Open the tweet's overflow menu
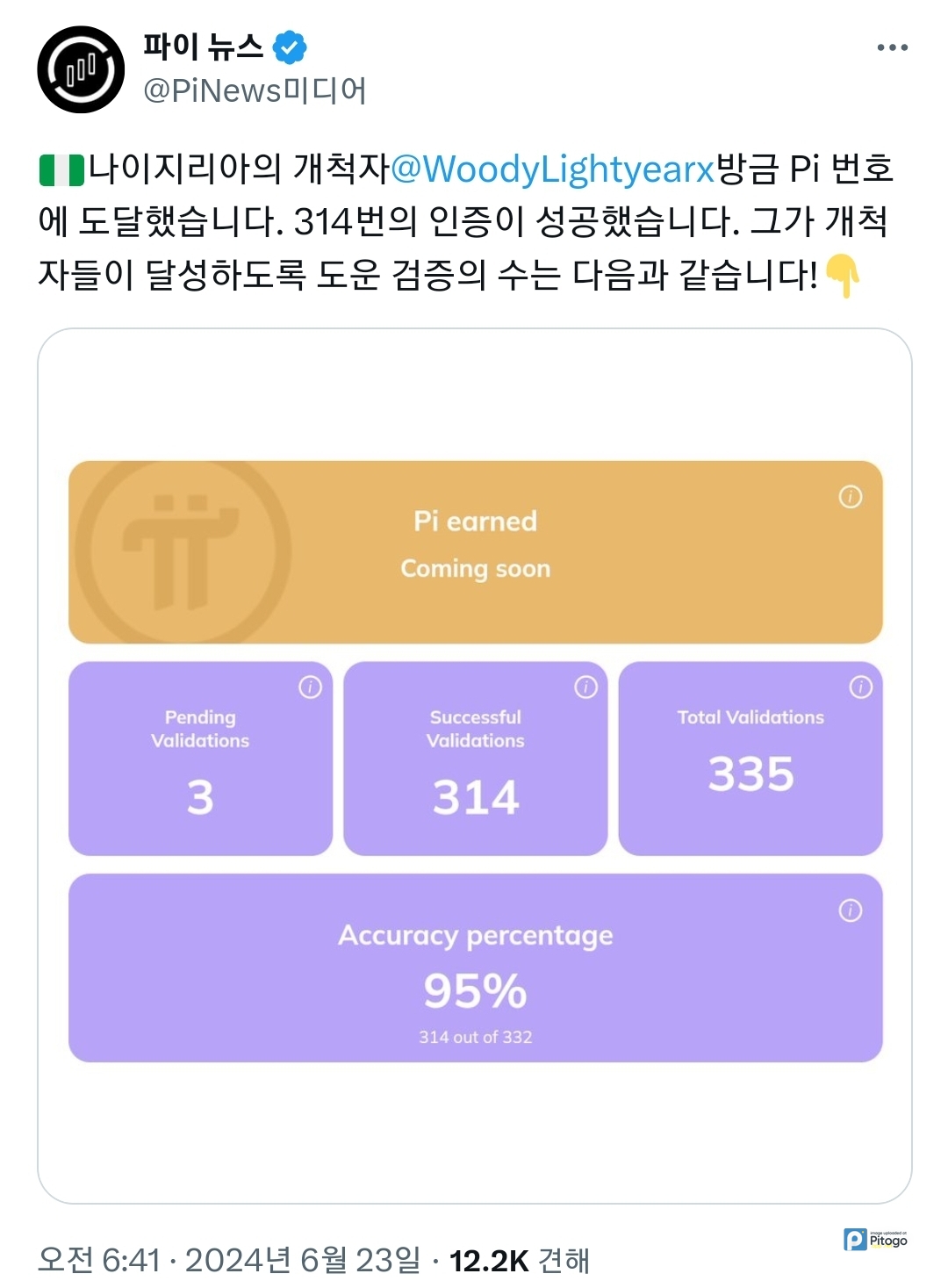 coord(892,47)
